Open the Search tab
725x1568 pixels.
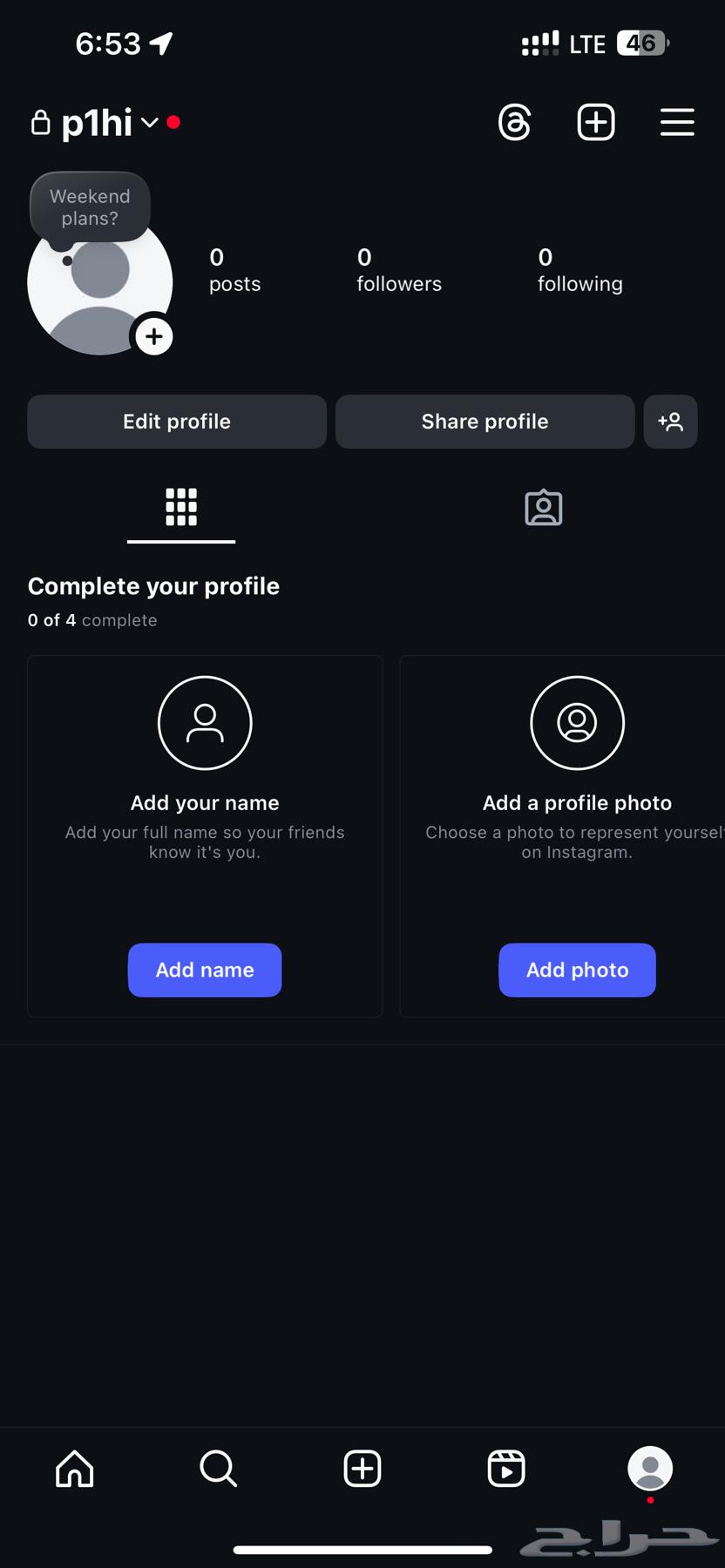click(x=218, y=1469)
